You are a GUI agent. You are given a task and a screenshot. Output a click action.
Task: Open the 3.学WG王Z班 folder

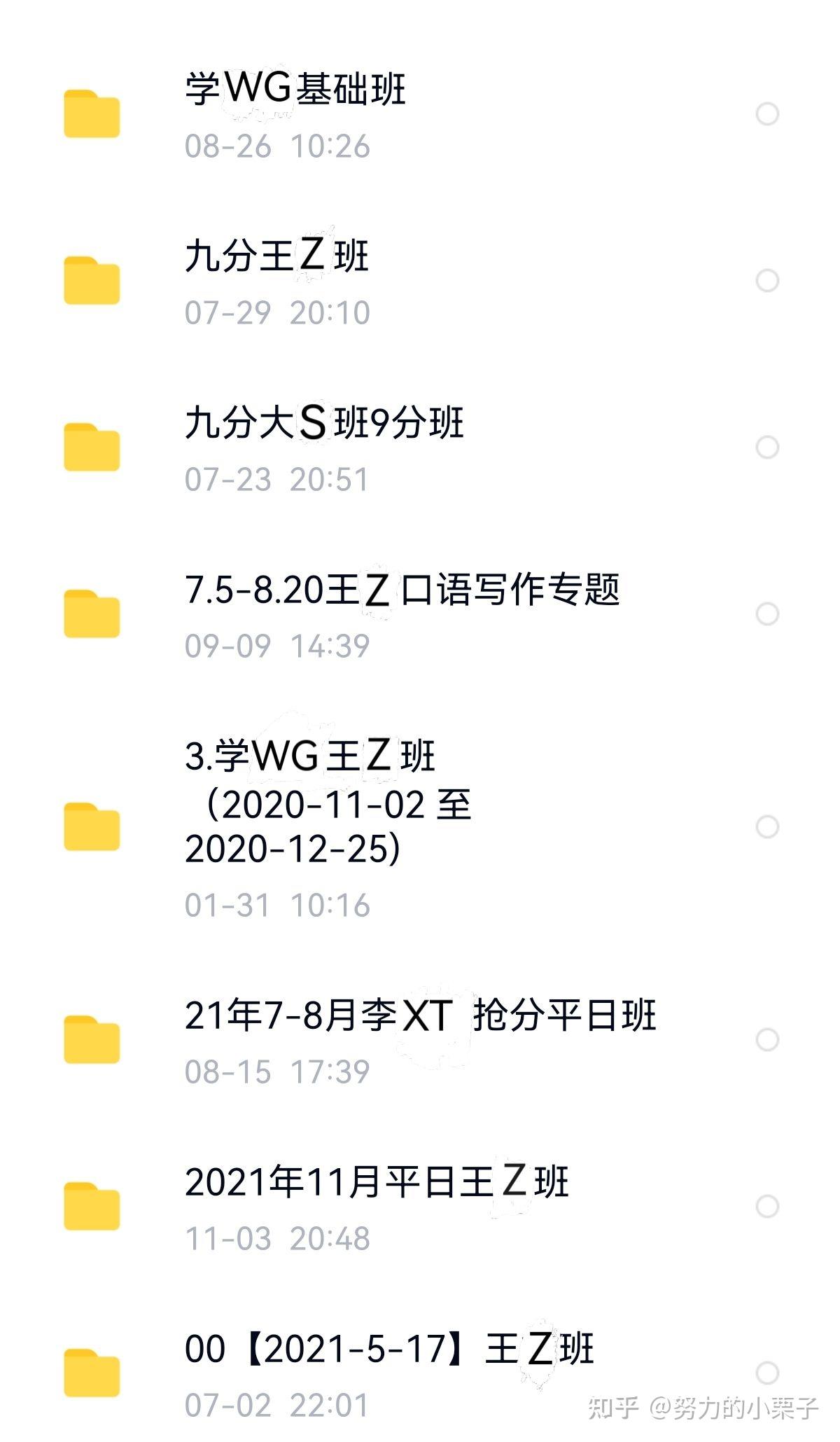pyautogui.click(x=420, y=827)
